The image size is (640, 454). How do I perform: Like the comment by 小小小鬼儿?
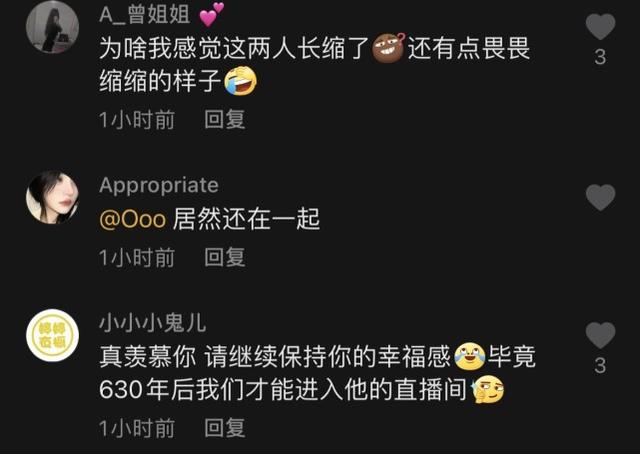[600, 335]
